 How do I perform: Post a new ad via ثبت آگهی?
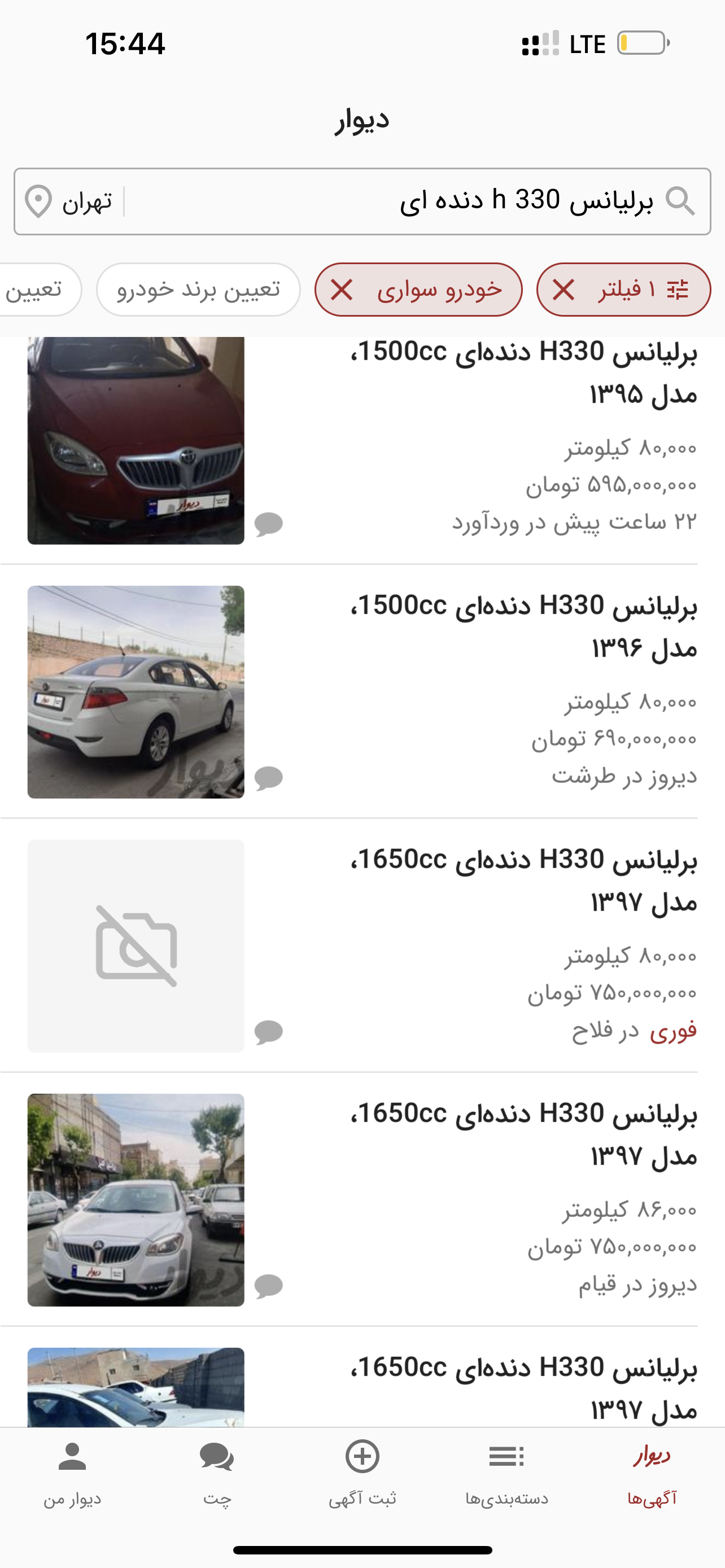(x=362, y=1473)
